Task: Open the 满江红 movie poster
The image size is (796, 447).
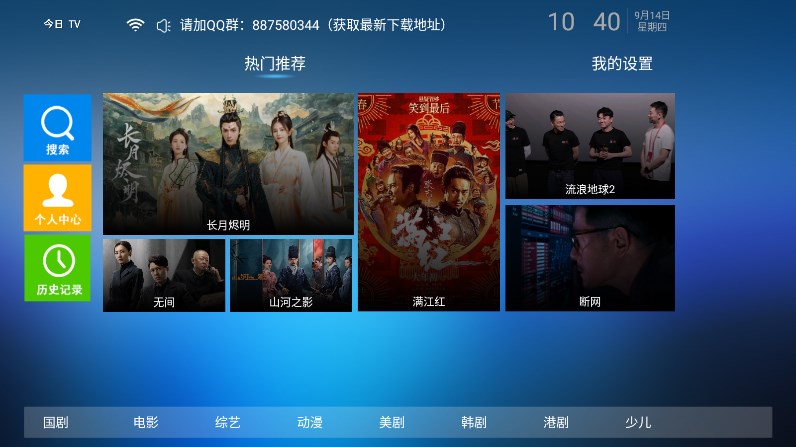Action: point(429,202)
